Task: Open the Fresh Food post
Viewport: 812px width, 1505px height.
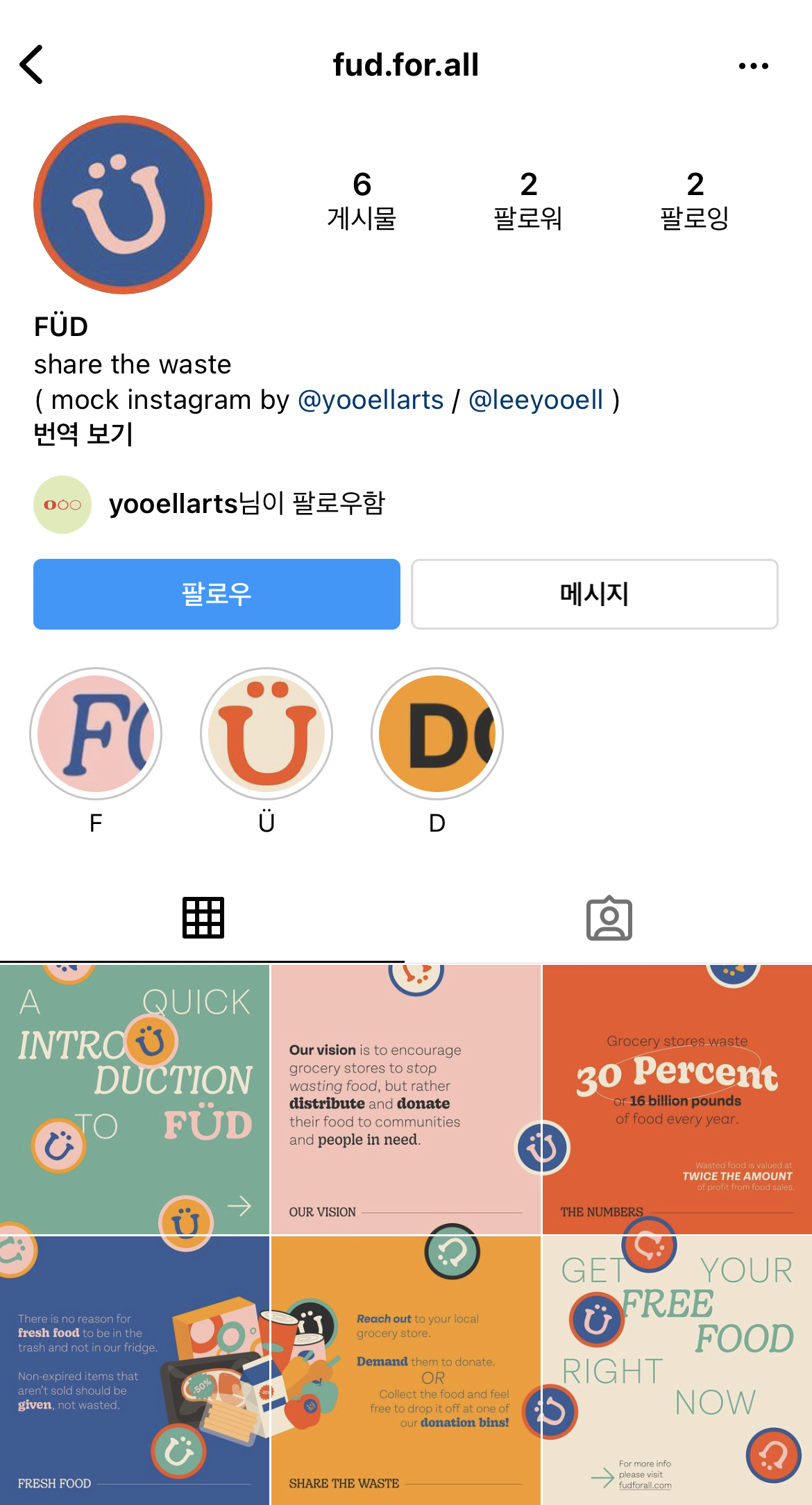Action: click(135, 1370)
